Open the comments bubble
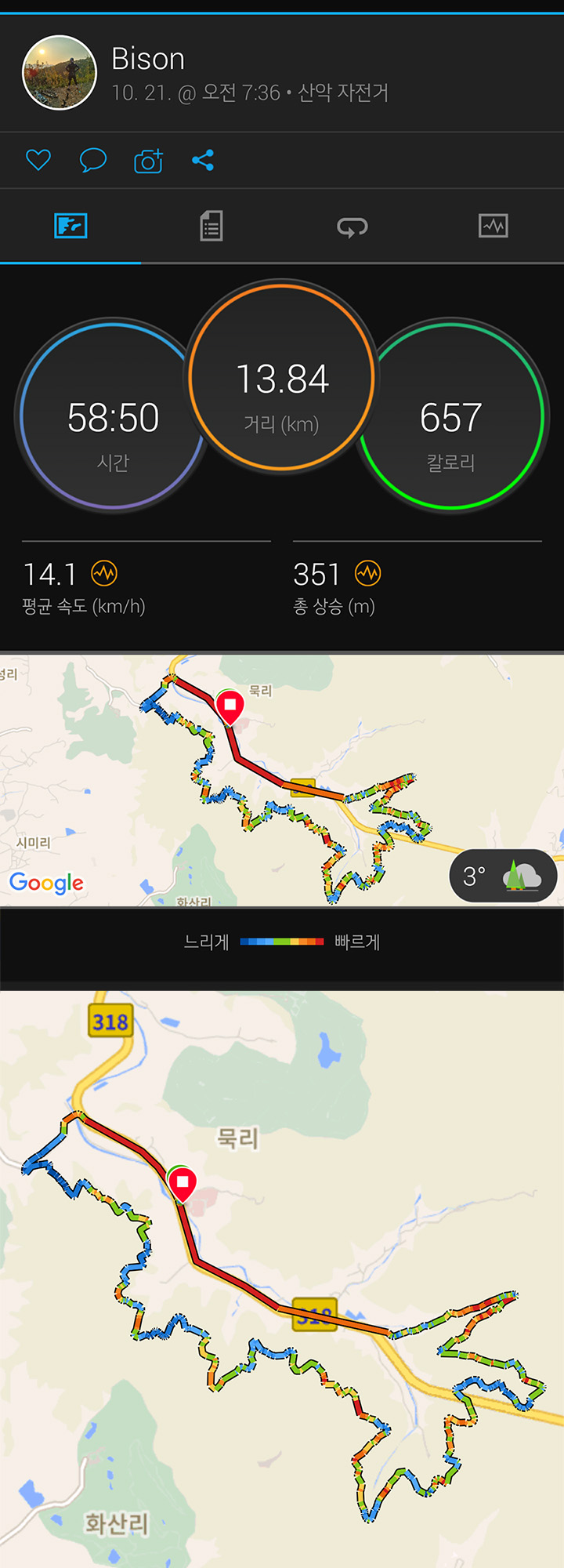This screenshot has width=564, height=1568. [x=93, y=161]
